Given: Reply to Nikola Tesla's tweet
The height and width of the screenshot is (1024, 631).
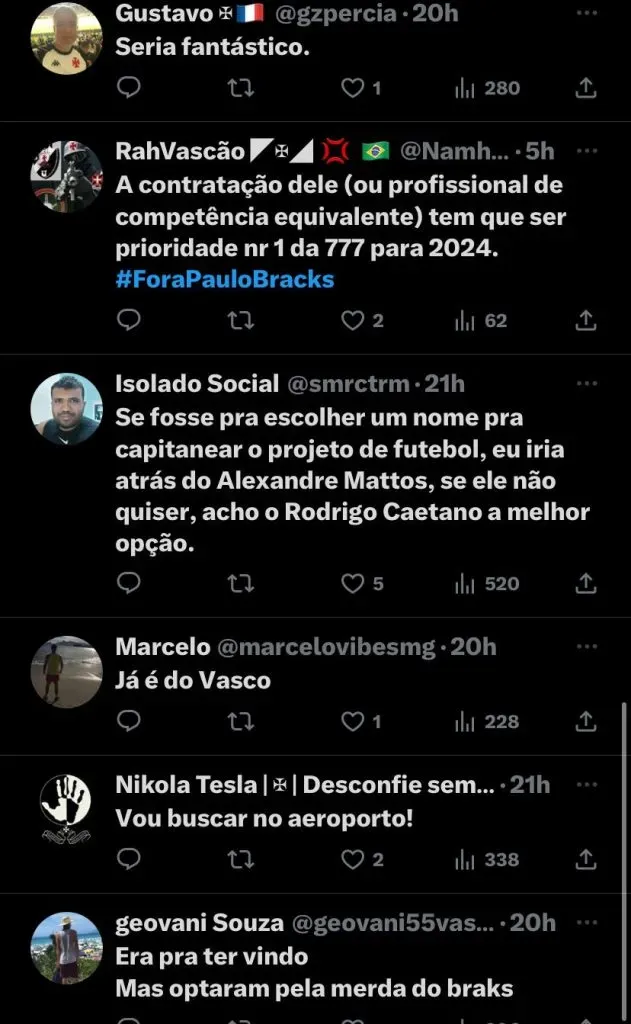Looking at the screenshot, I should 129,859.
